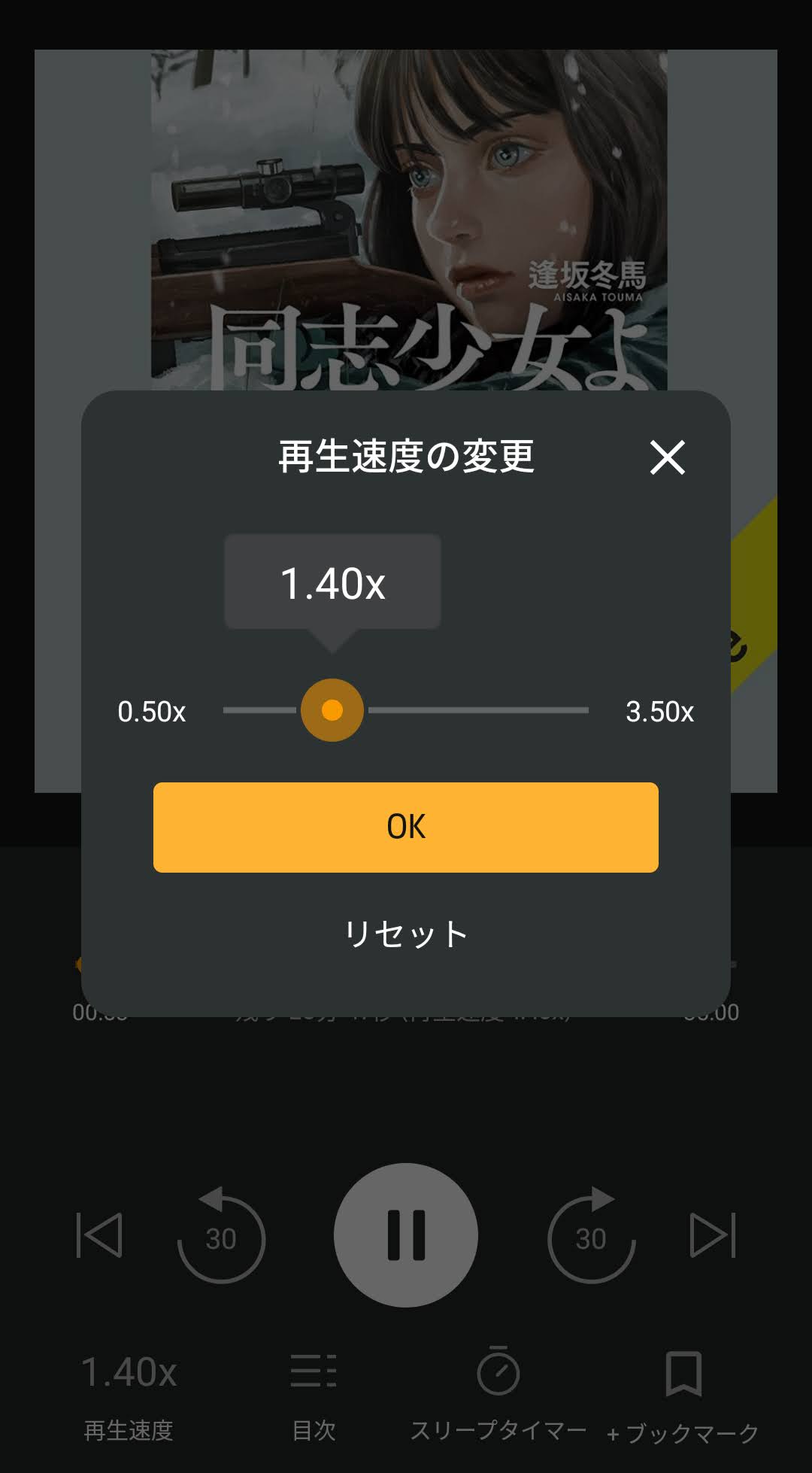
Task: Rewind 30 seconds
Action: 221,1236
